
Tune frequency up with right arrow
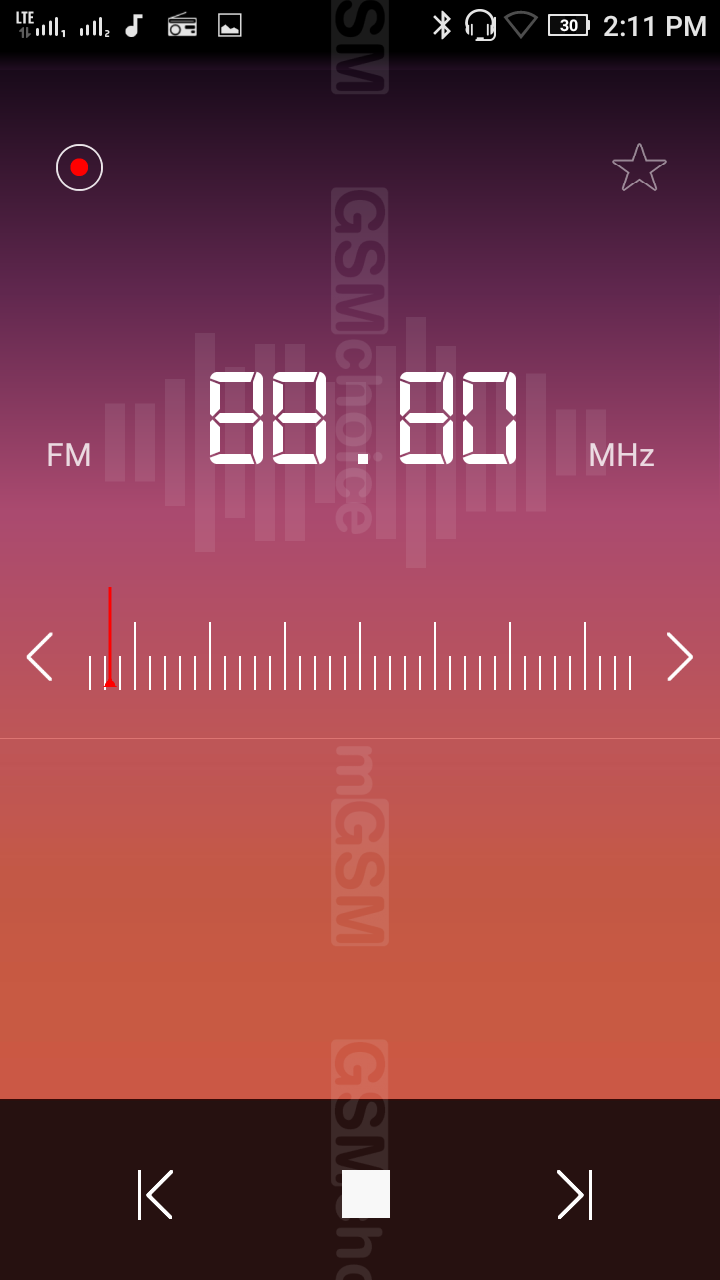[679, 657]
